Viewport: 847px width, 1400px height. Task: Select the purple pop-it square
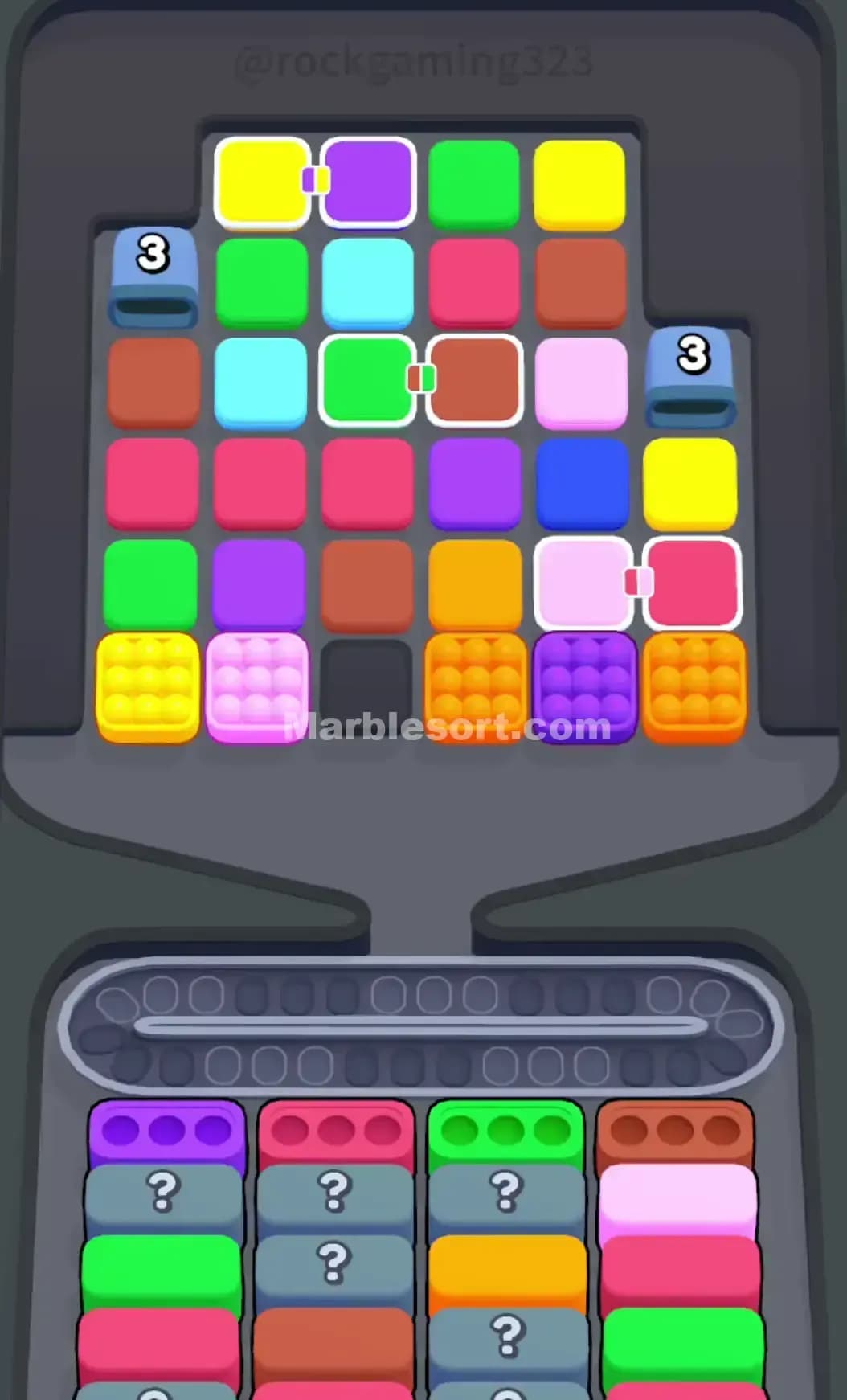(584, 691)
